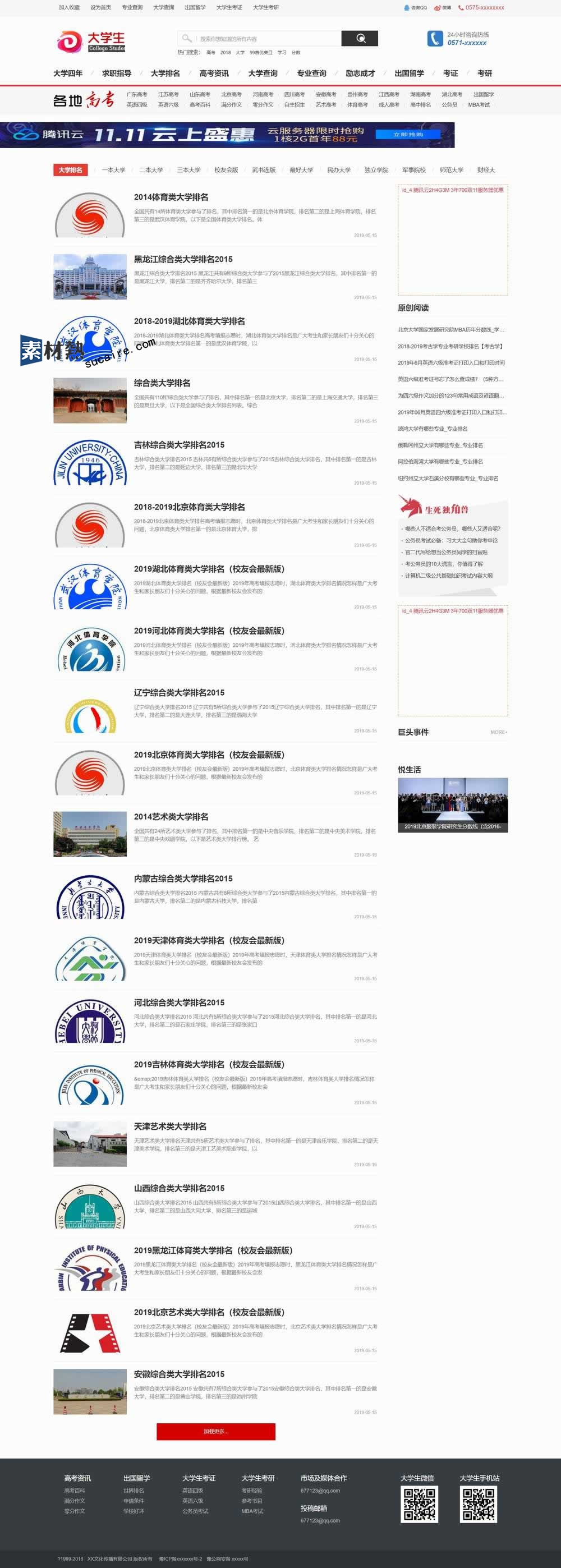The image size is (561, 1568).
Task: Tap the black search button
Action: coord(360,38)
